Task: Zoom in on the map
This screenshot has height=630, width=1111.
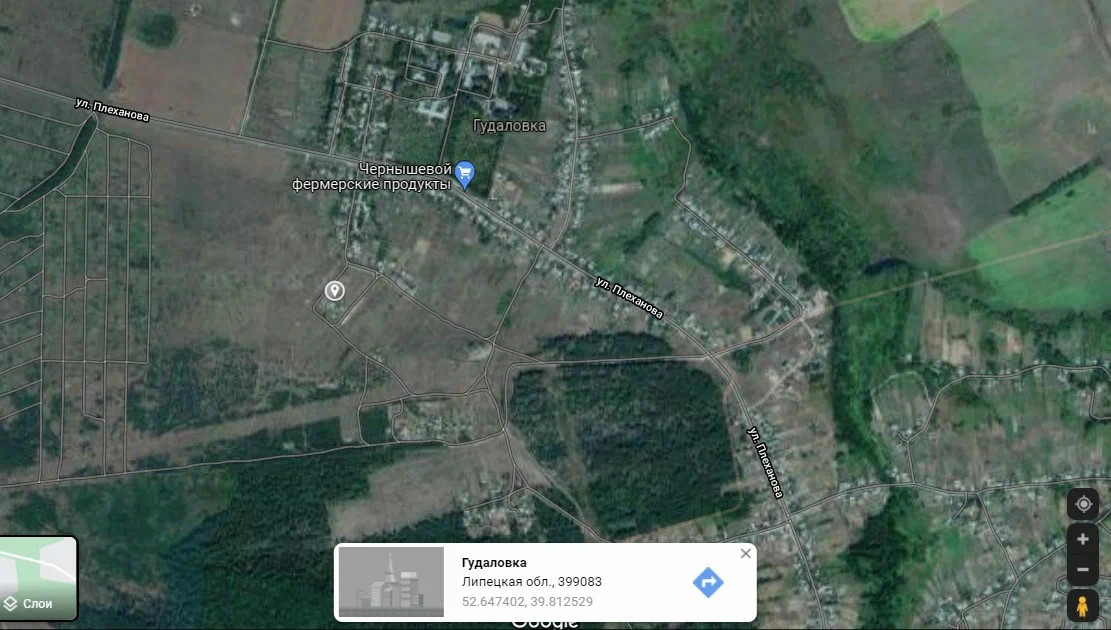Action: click(x=1083, y=539)
